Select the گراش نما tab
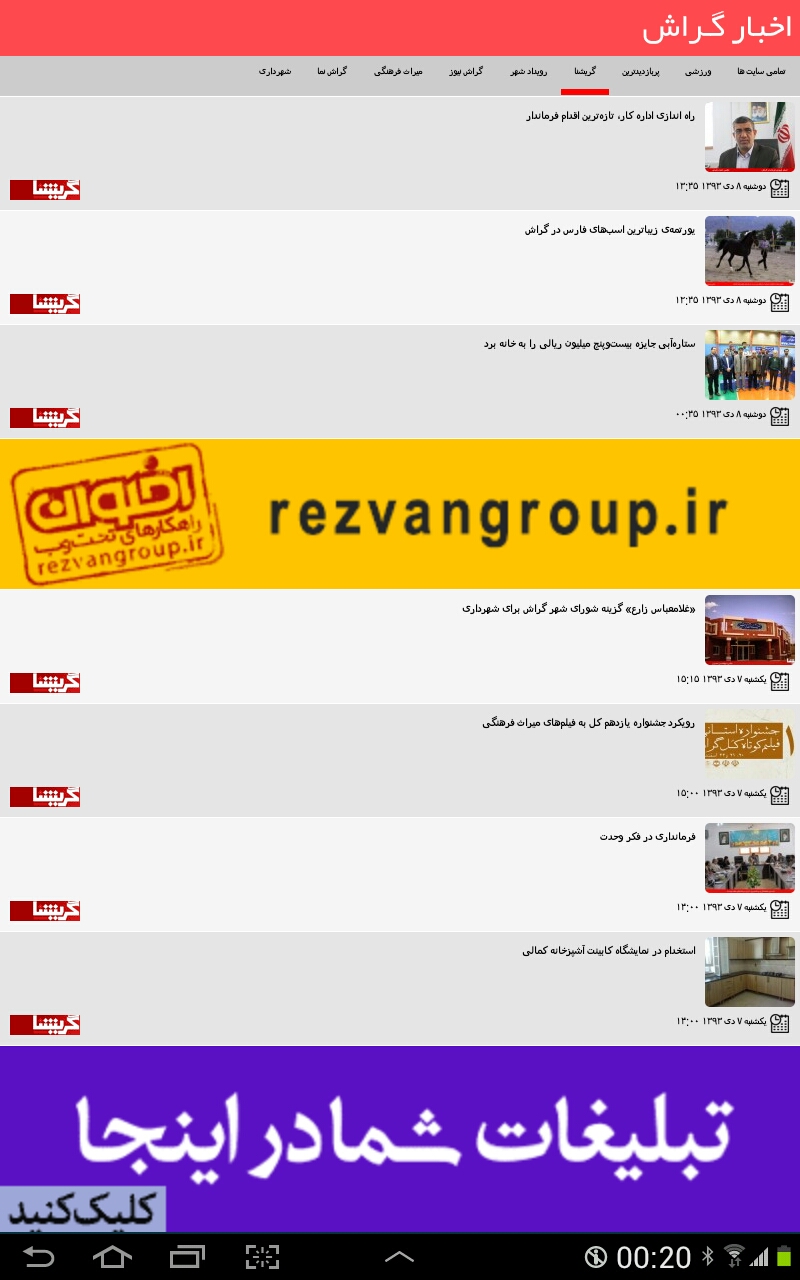Image resolution: width=800 pixels, height=1280 pixels. pos(332,72)
